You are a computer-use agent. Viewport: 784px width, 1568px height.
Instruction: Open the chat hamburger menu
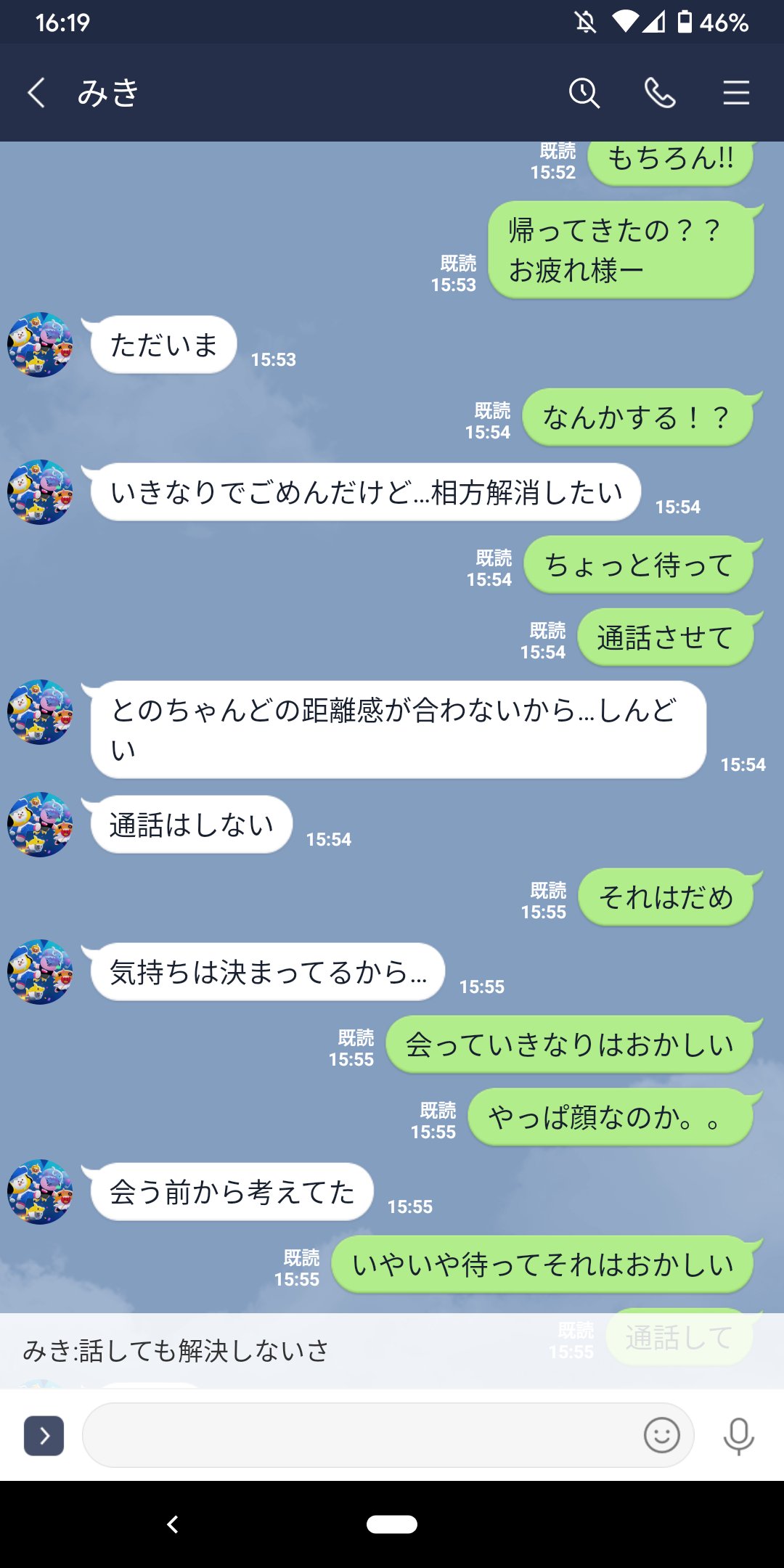tap(736, 93)
